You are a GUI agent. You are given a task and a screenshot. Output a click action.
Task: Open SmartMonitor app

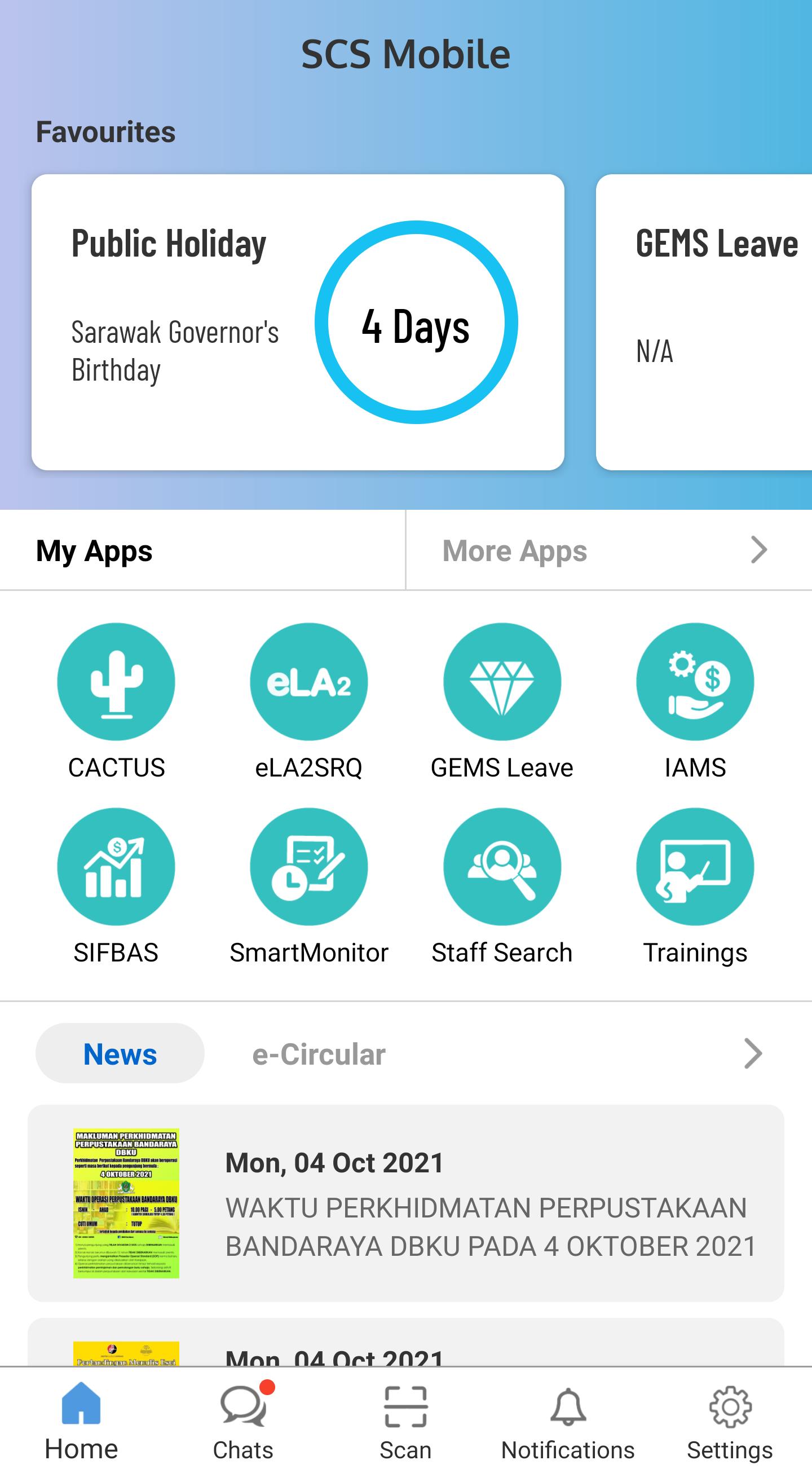(309, 866)
